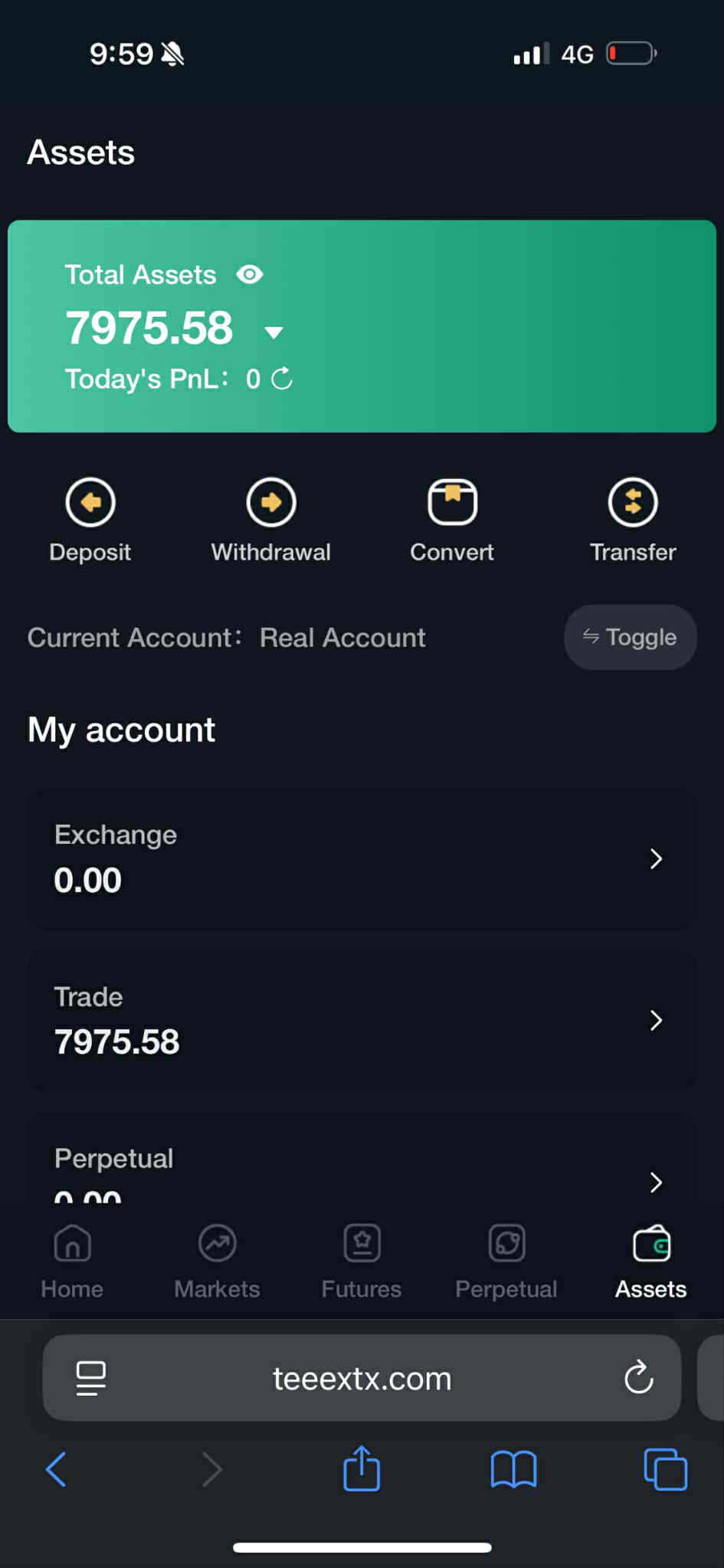Open the browser tabs overview

[x=666, y=1469]
